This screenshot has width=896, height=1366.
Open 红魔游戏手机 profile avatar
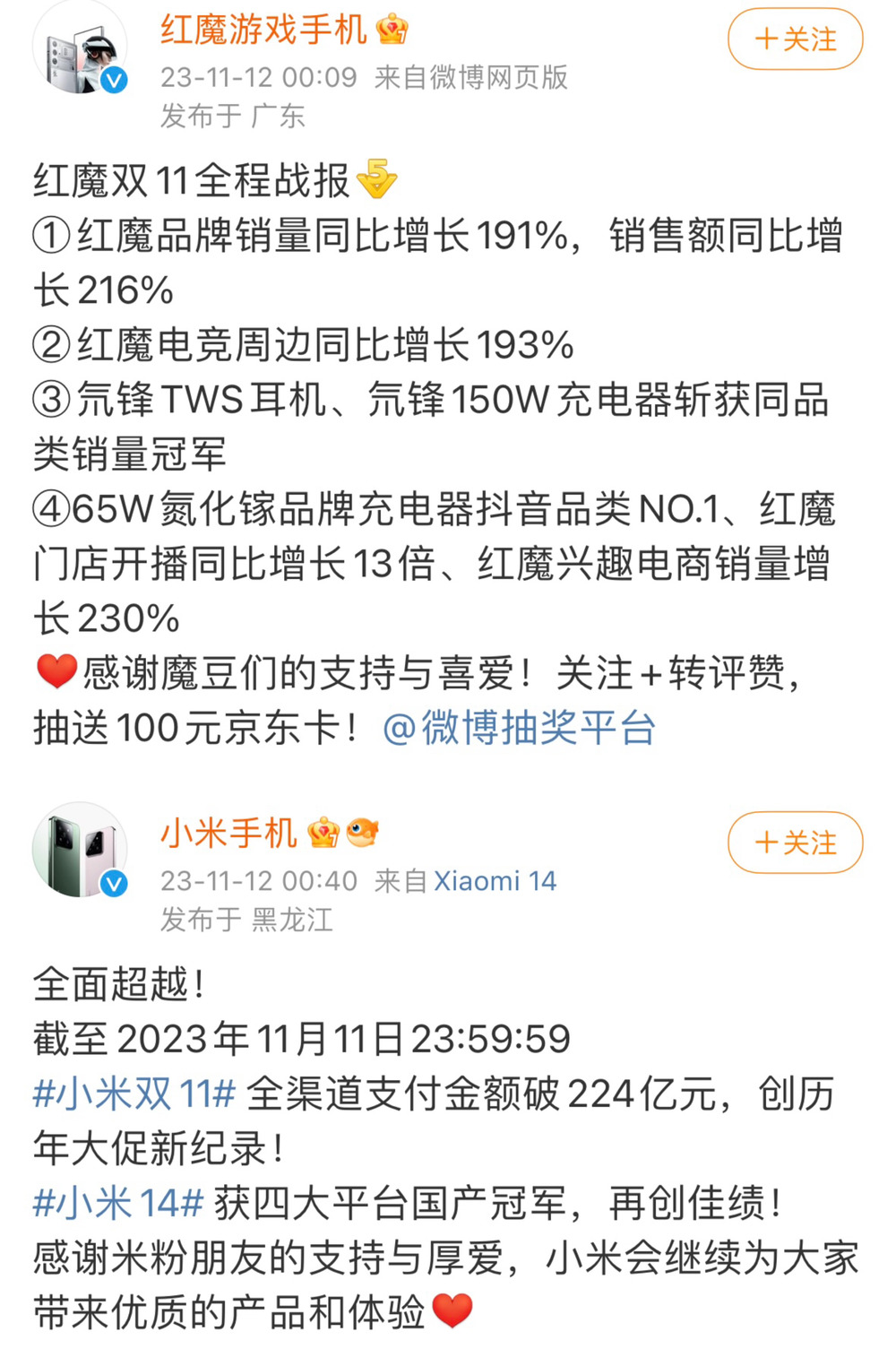pos(79,47)
